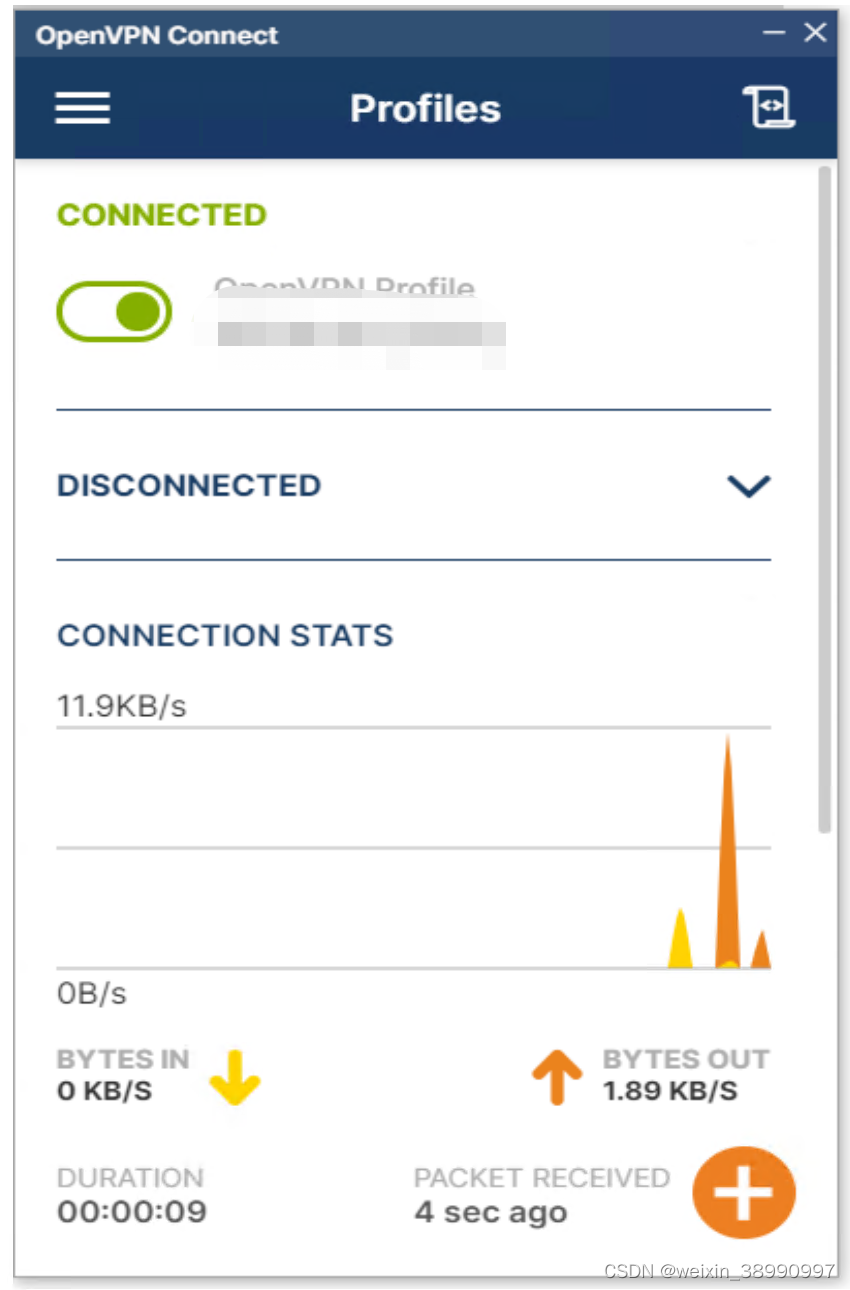Disconnect the active OpenVPN Profile toggle

[113, 311]
